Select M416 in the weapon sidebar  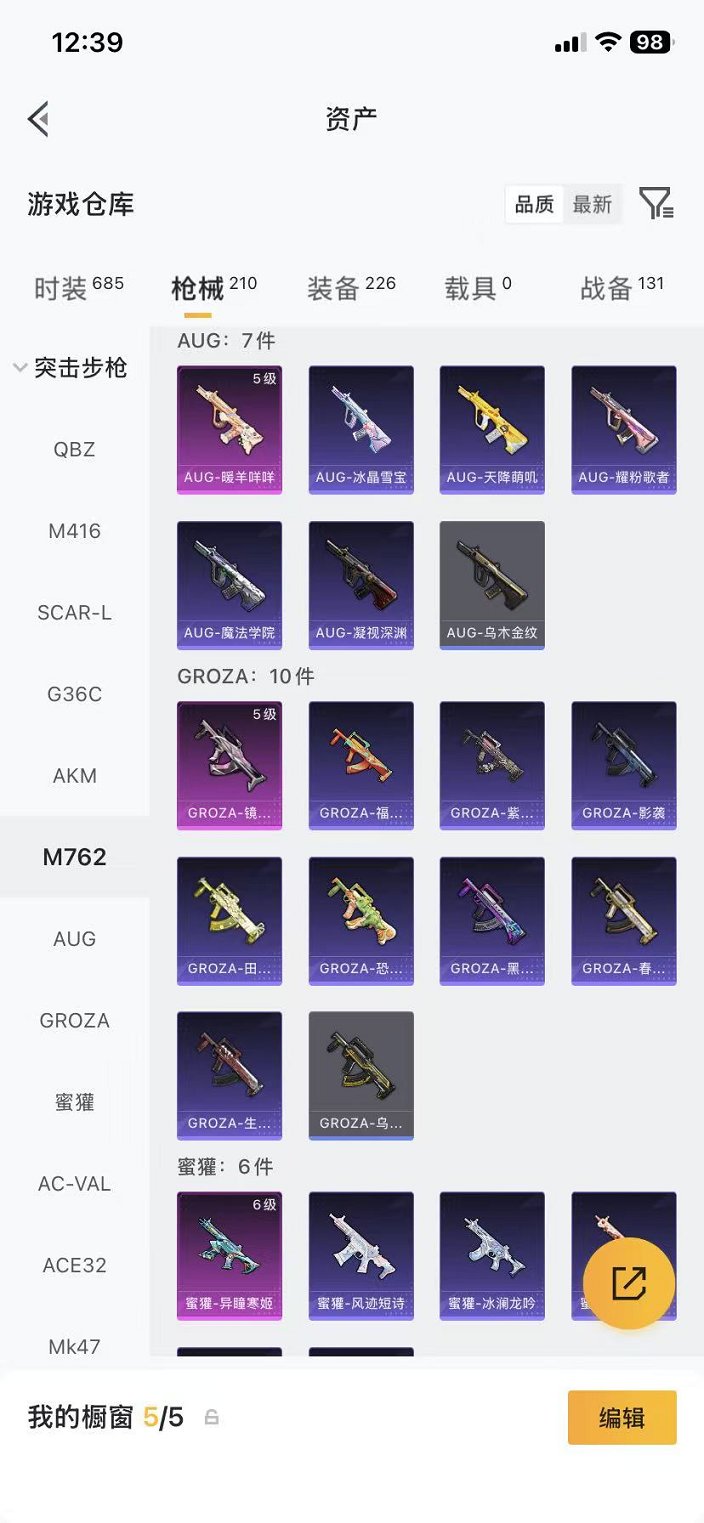(74, 531)
